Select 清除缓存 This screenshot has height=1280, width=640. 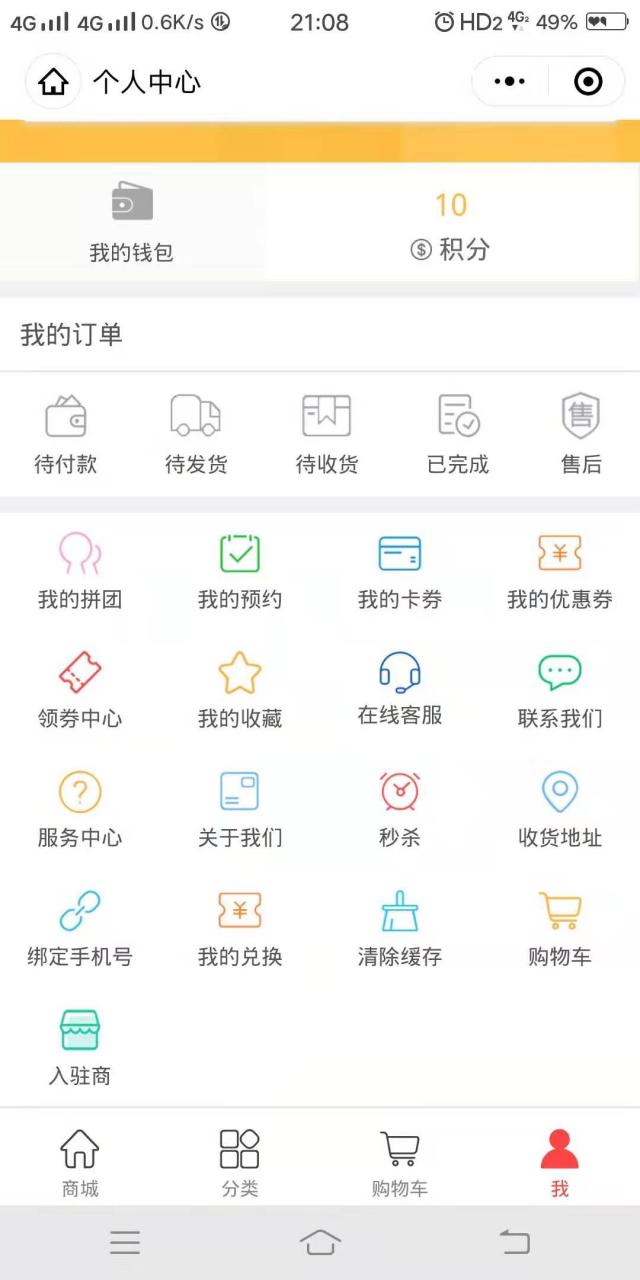click(x=400, y=928)
